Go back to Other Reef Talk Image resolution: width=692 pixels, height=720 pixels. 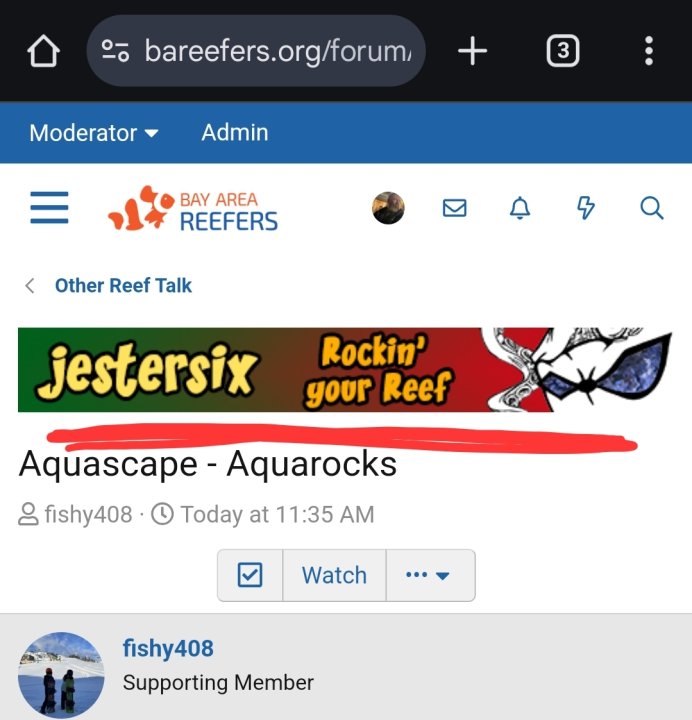coord(122,286)
